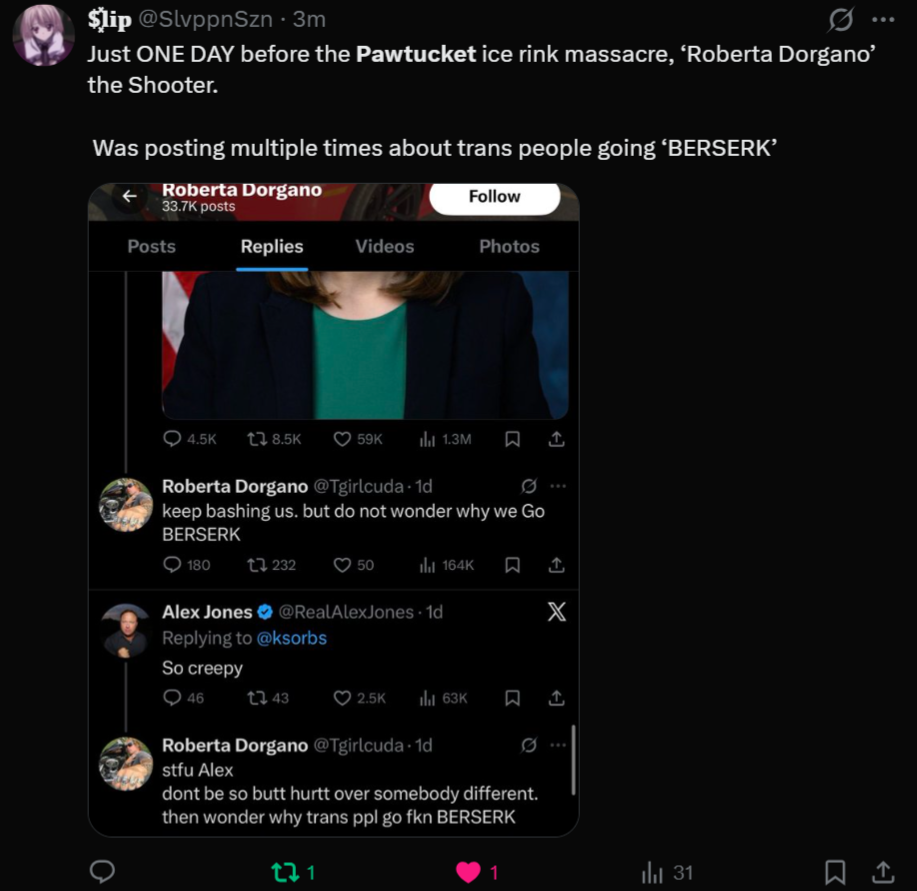
Task: Repost $lip's post
Action: (284, 872)
